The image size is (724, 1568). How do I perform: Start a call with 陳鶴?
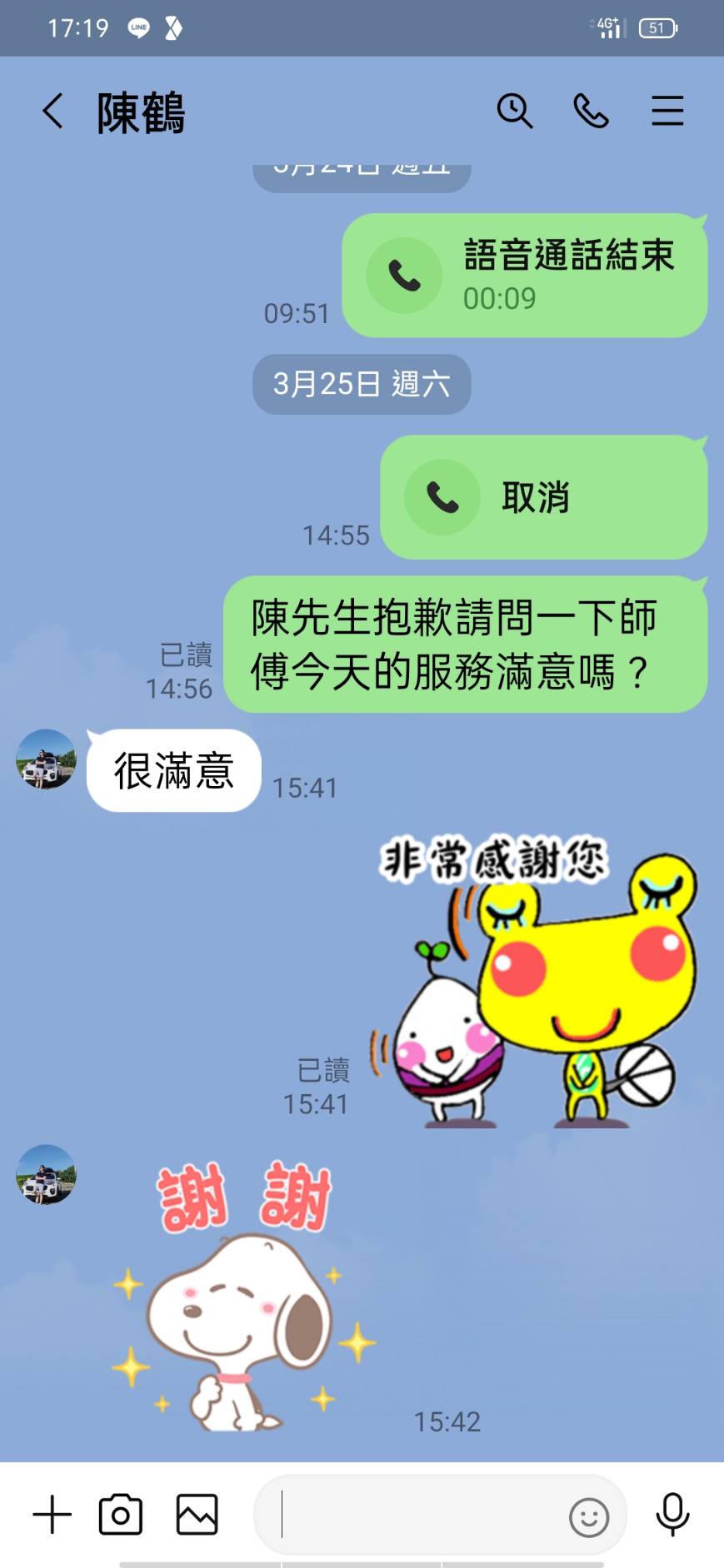[x=591, y=111]
